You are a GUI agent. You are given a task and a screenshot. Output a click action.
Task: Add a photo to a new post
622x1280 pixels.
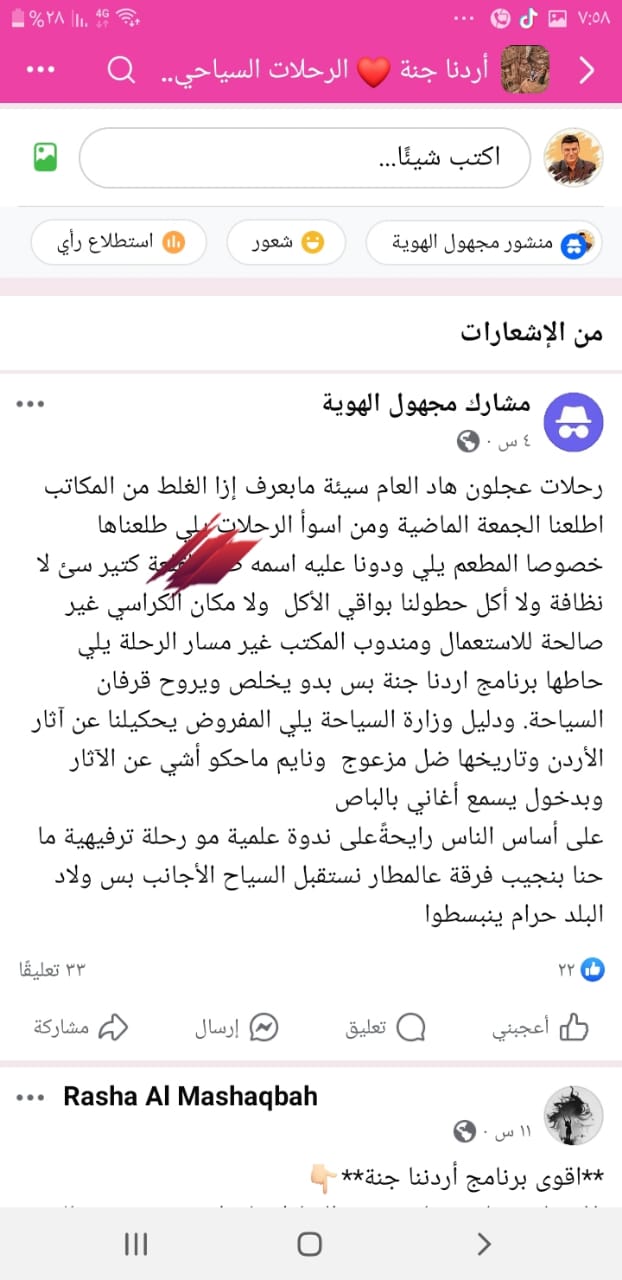[45, 157]
